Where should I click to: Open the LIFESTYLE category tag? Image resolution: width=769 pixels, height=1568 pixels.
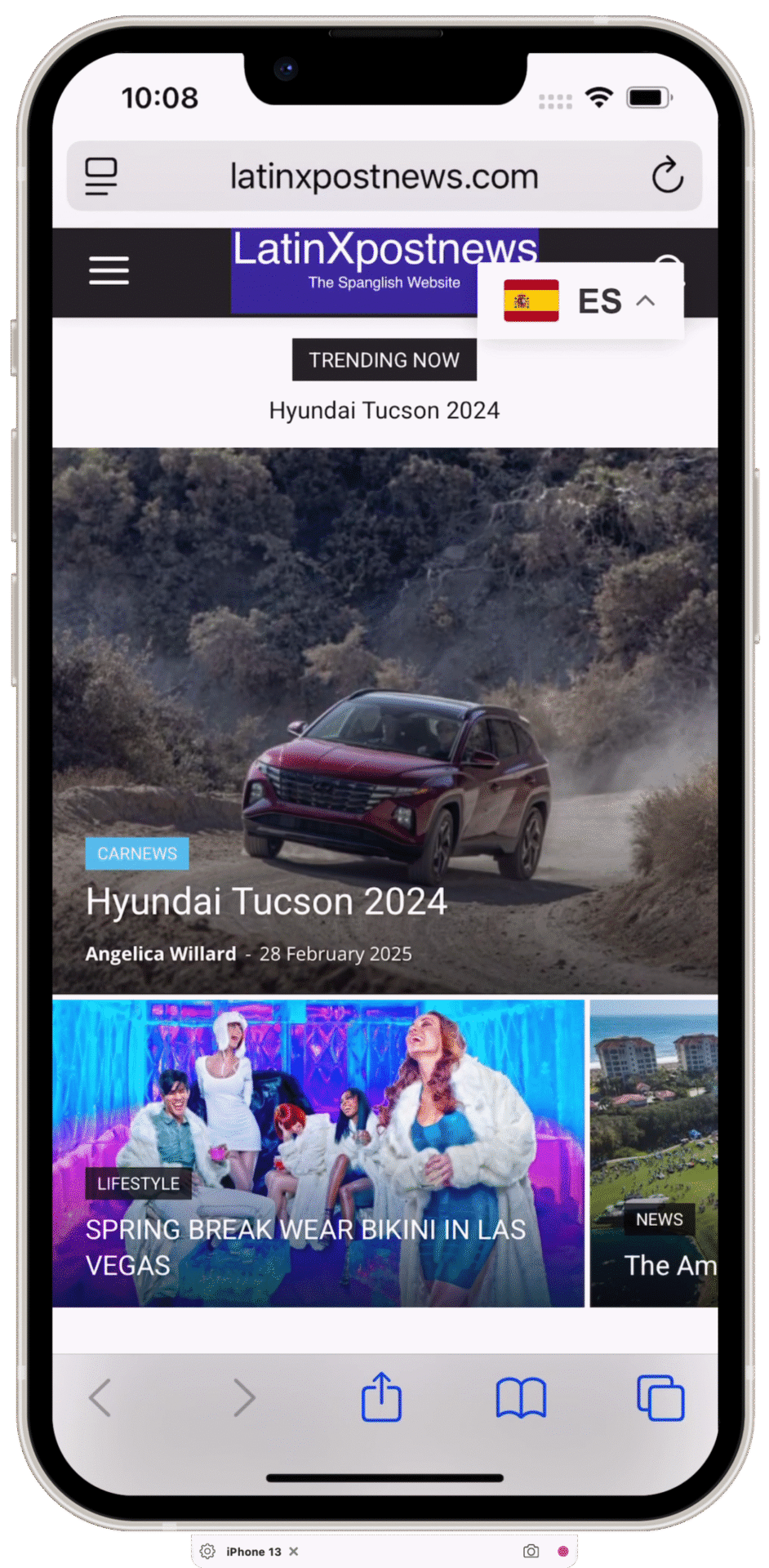click(138, 1183)
